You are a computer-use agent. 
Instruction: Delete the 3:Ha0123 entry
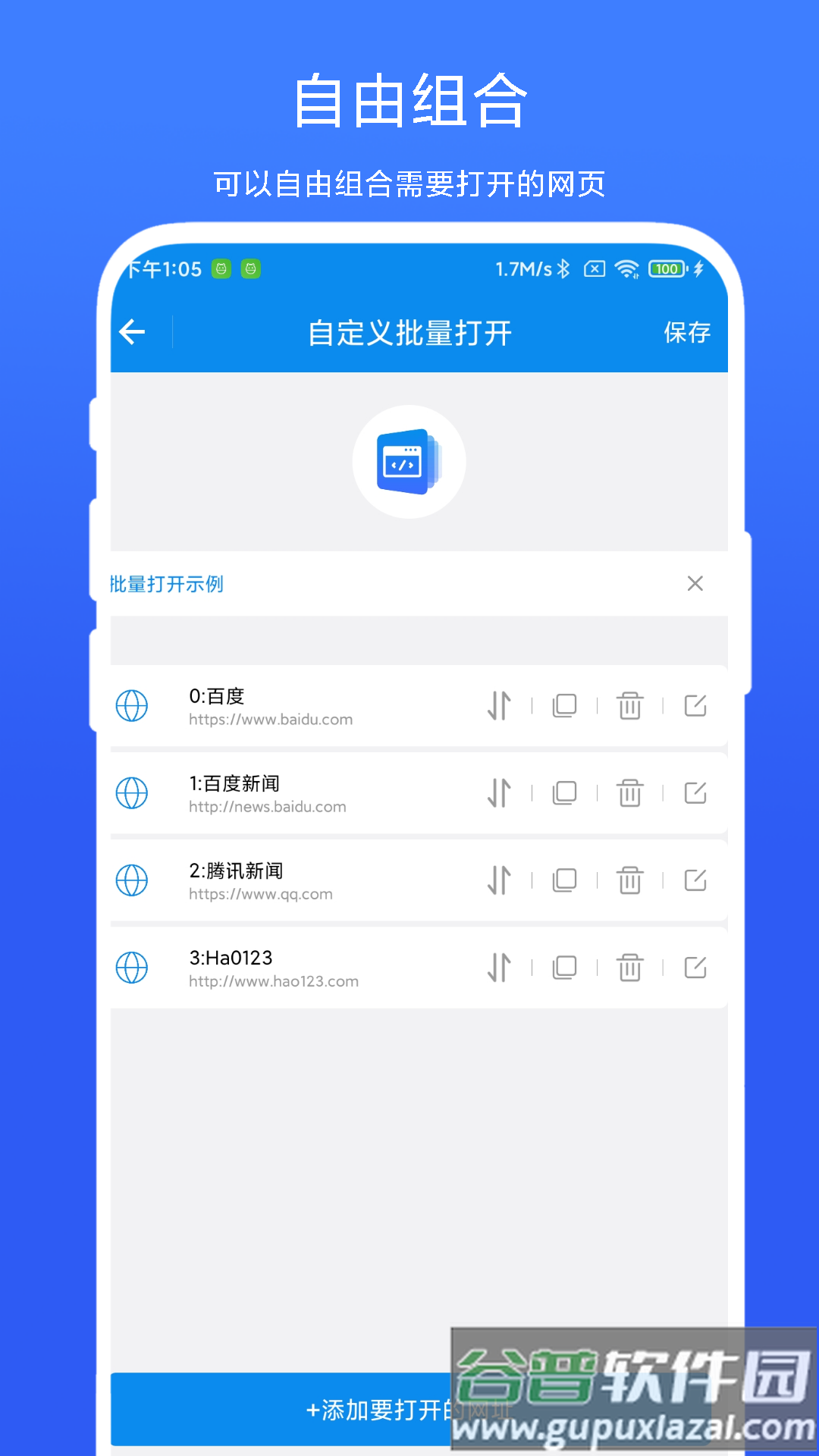629,968
